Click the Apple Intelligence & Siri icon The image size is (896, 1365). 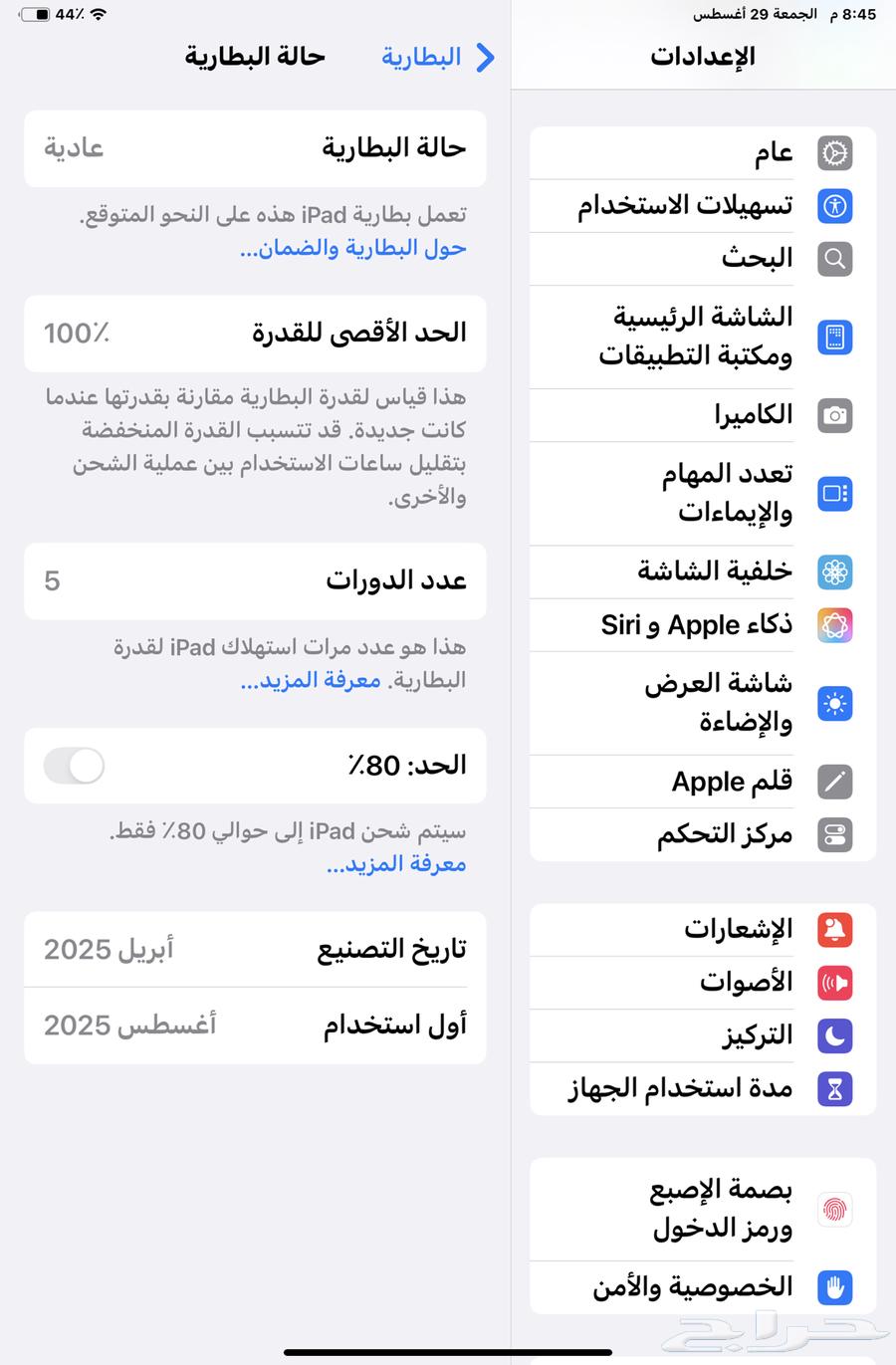click(x=834, y=625)
